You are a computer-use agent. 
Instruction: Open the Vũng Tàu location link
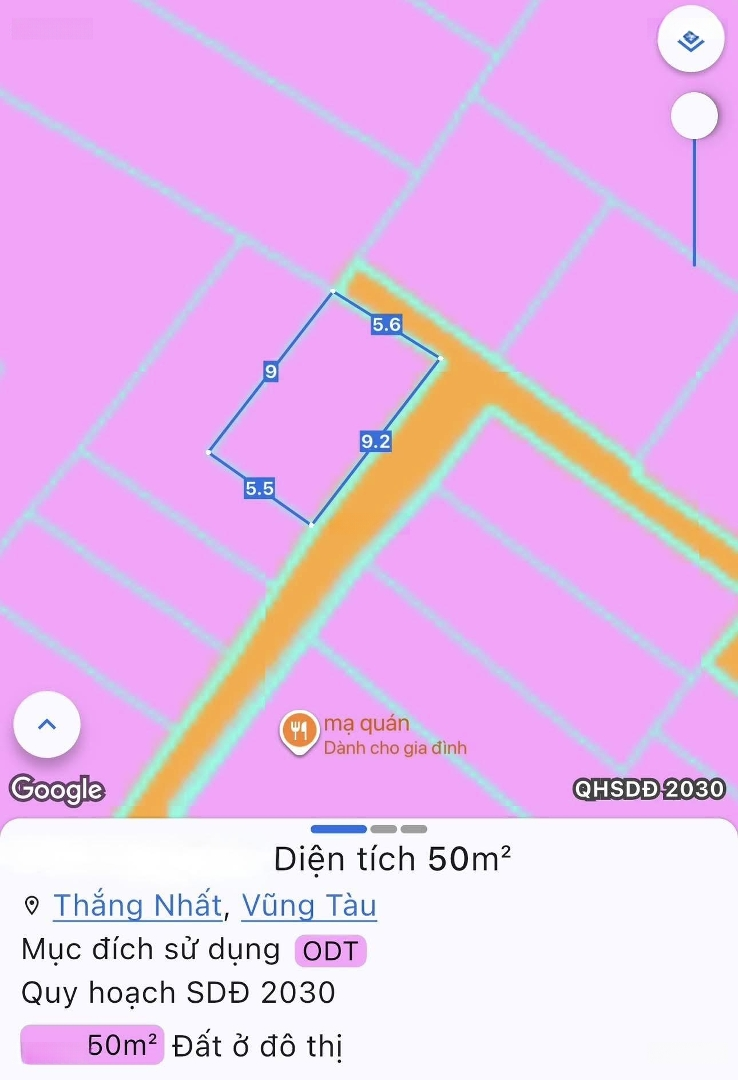point(309,906)
